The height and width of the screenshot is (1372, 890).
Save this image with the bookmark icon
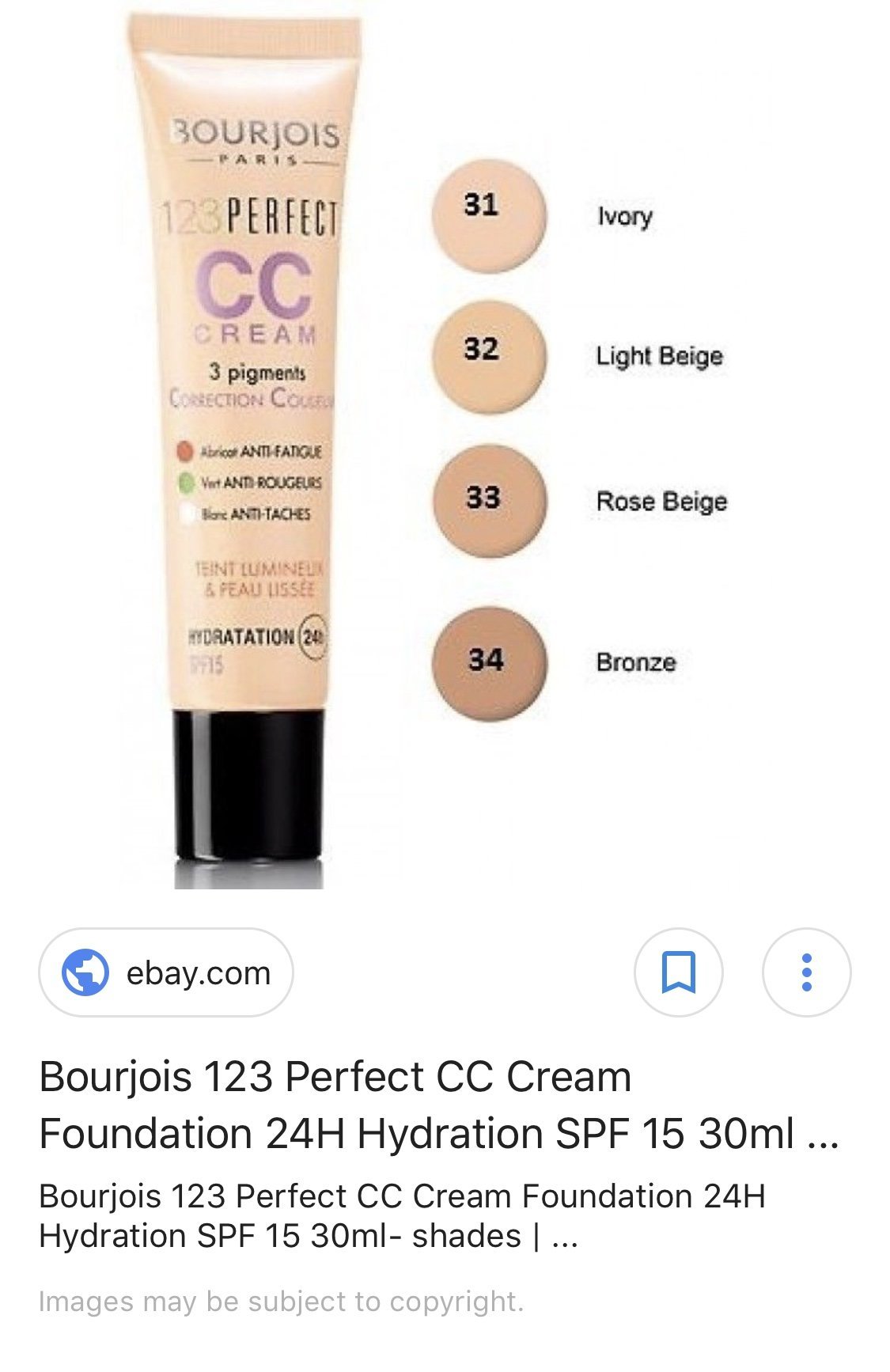coord(678,972)
